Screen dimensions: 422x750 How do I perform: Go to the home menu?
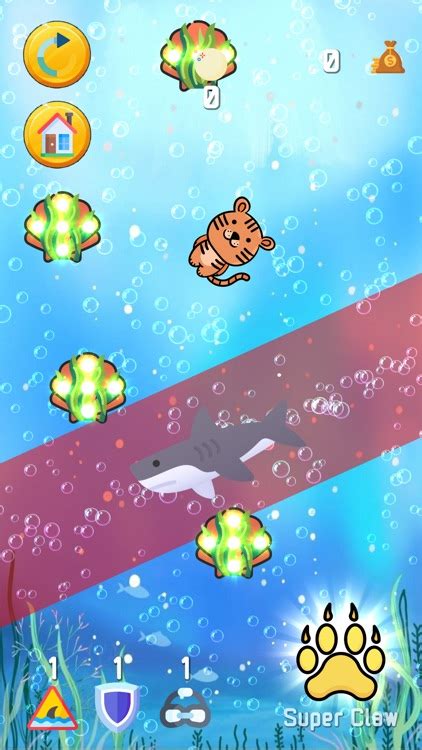click(x=57, y=134)
